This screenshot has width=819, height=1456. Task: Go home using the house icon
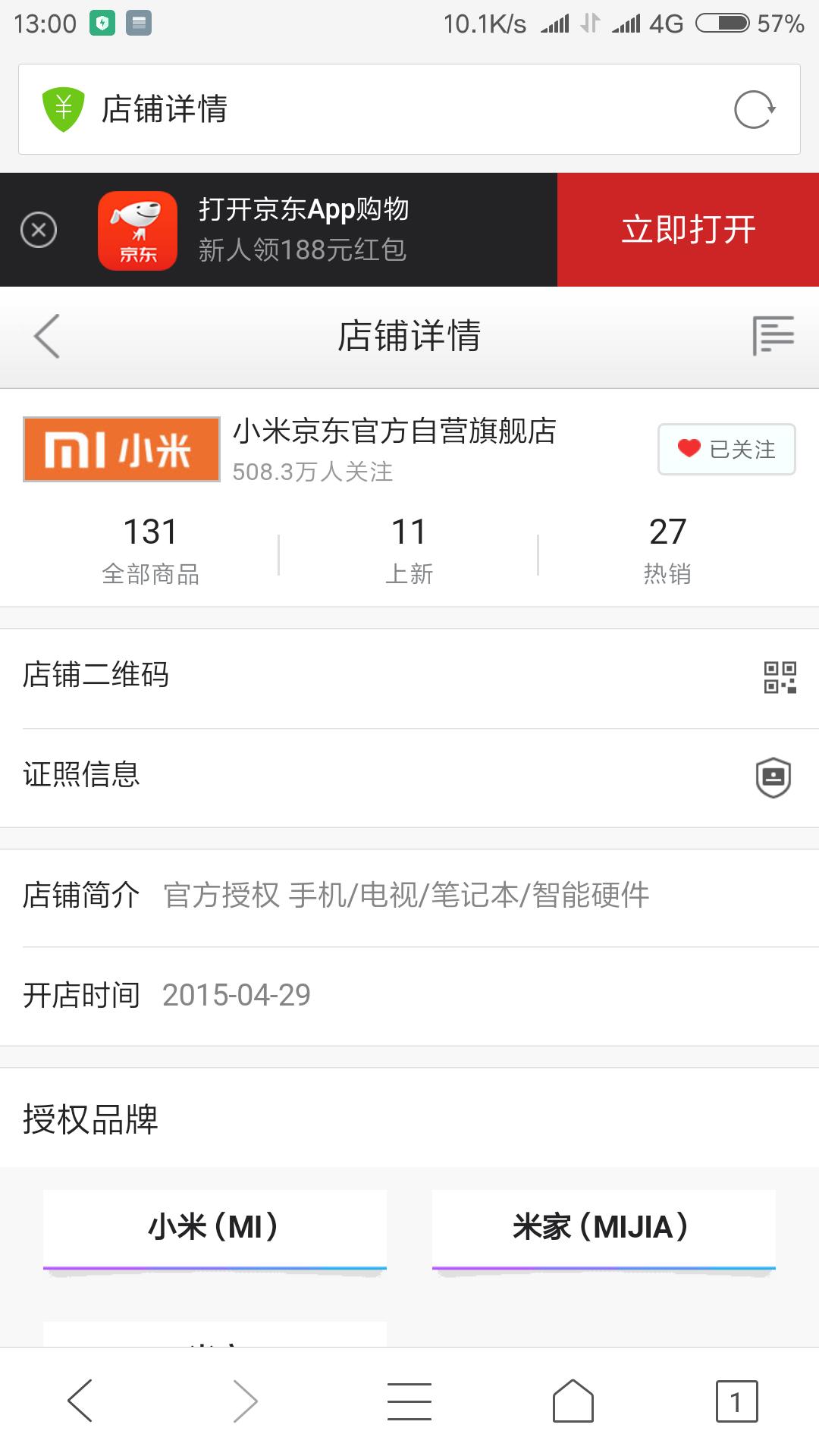click(x=573, y=1400)
